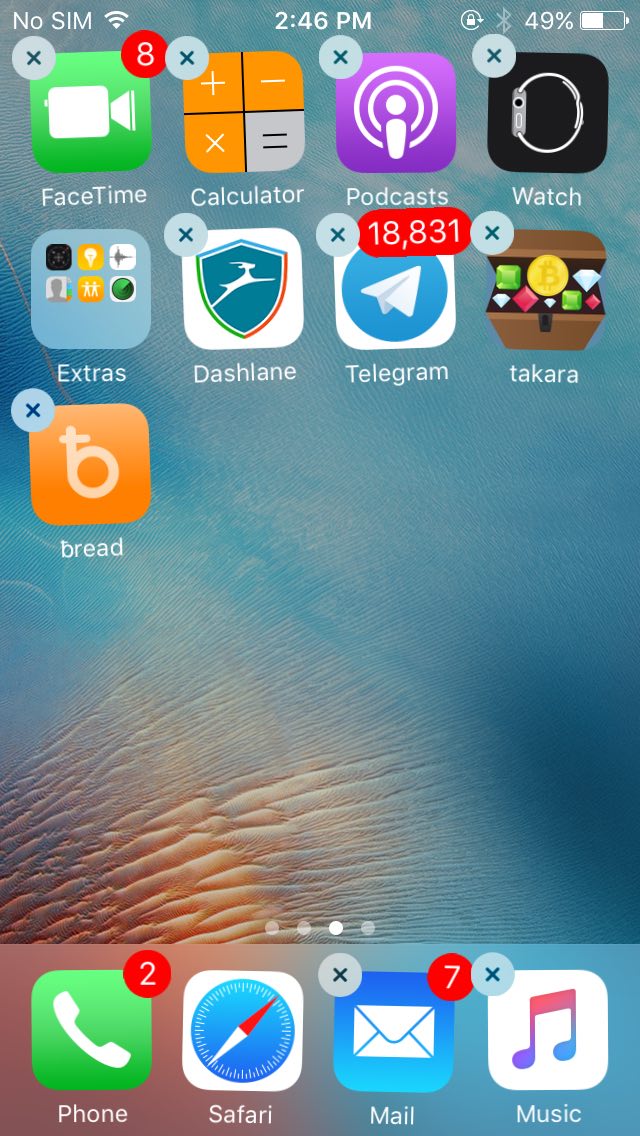640x1136 pixels.
Task: Remove the Calculator app with its X
Action: pos(186,59)
